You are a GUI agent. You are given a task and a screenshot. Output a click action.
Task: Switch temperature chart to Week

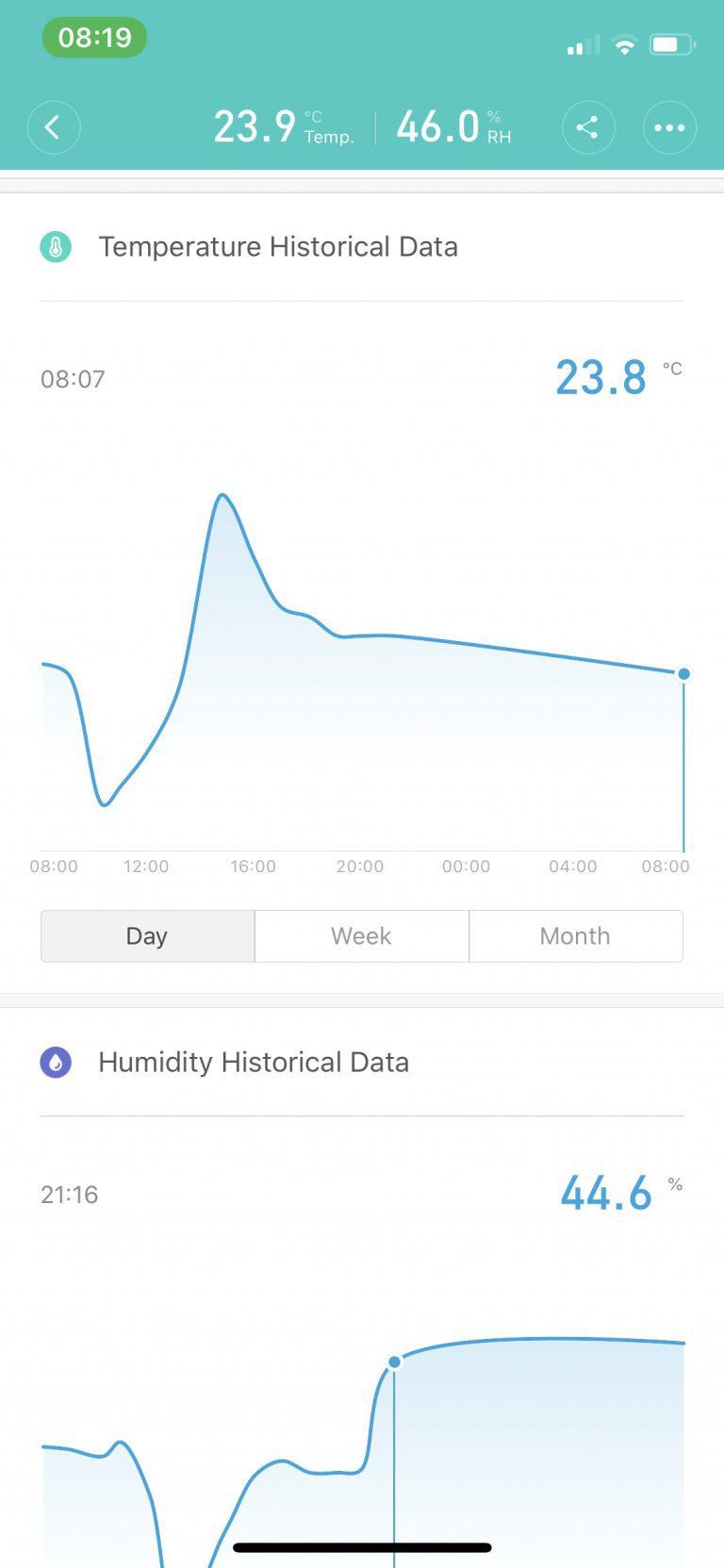click(361, 936)
